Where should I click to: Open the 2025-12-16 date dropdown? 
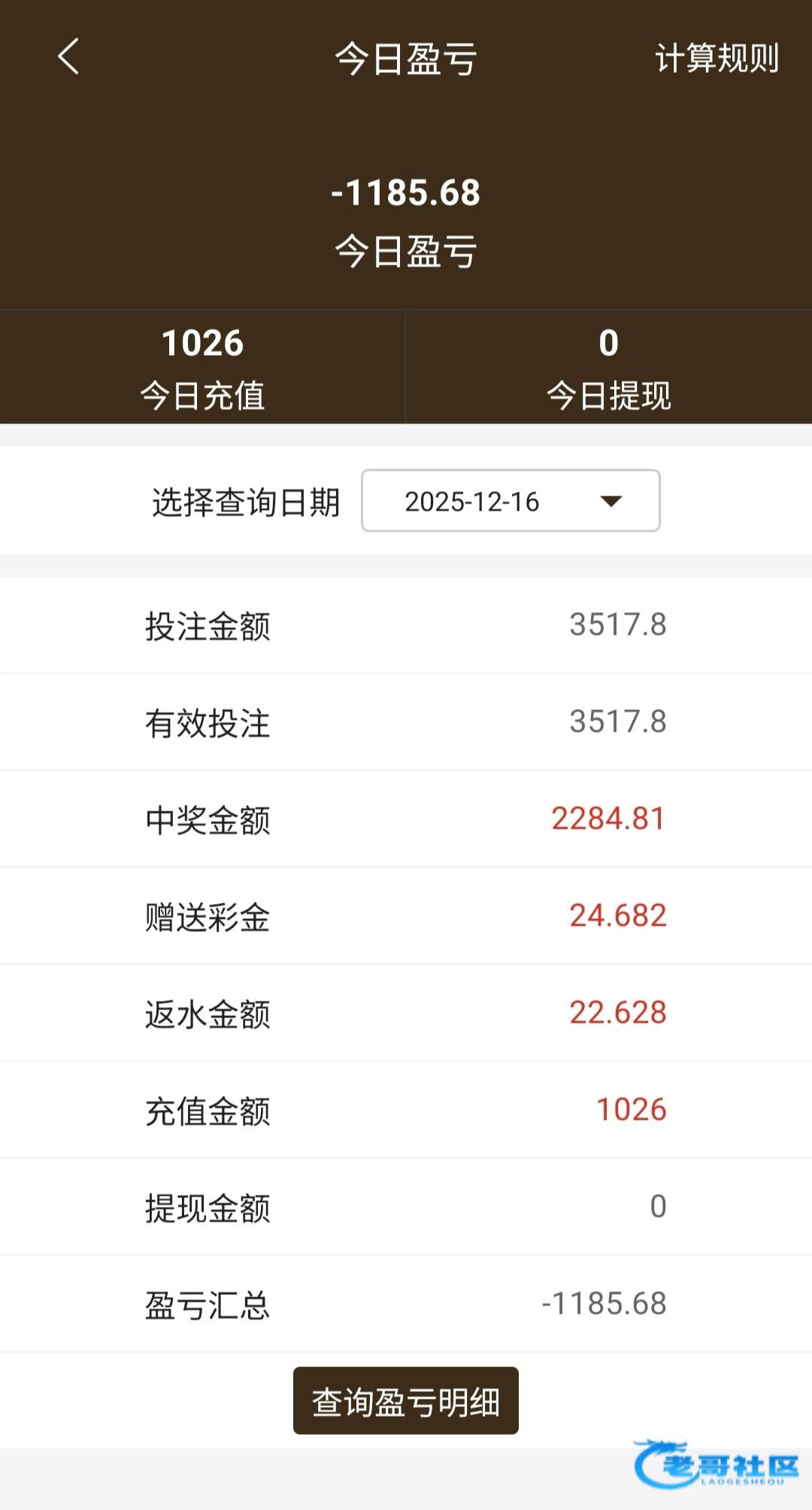[x=511, y=501]
